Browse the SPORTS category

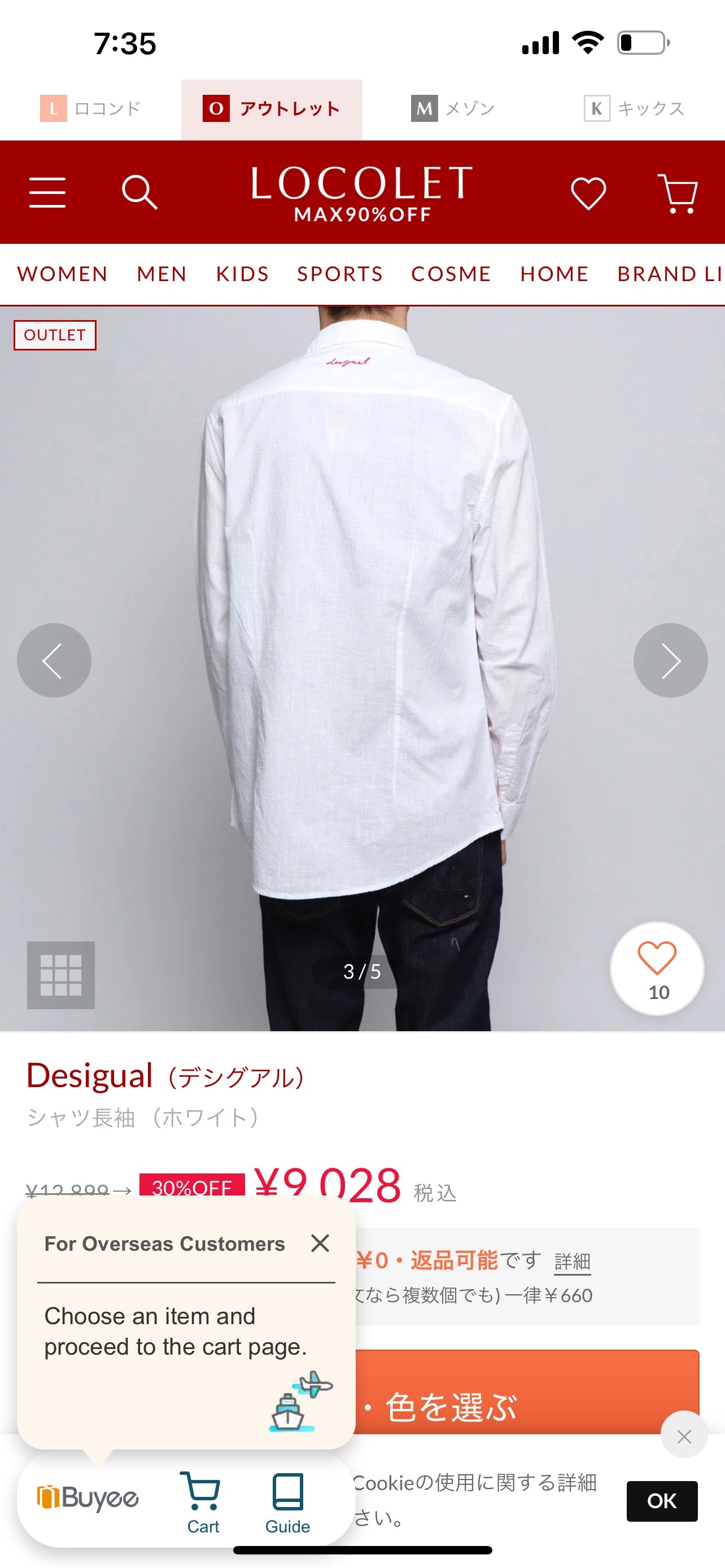point(340,274)
